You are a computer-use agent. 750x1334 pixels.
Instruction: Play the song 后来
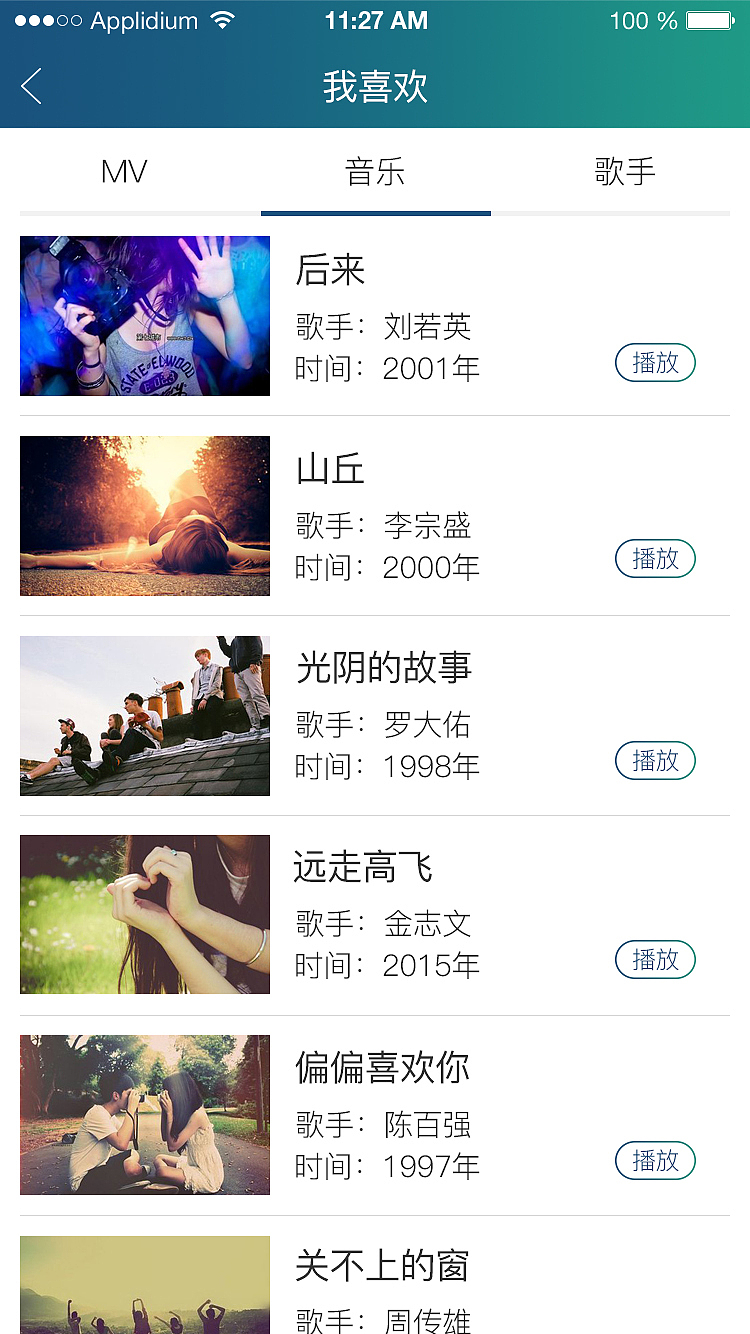point(654,362)
